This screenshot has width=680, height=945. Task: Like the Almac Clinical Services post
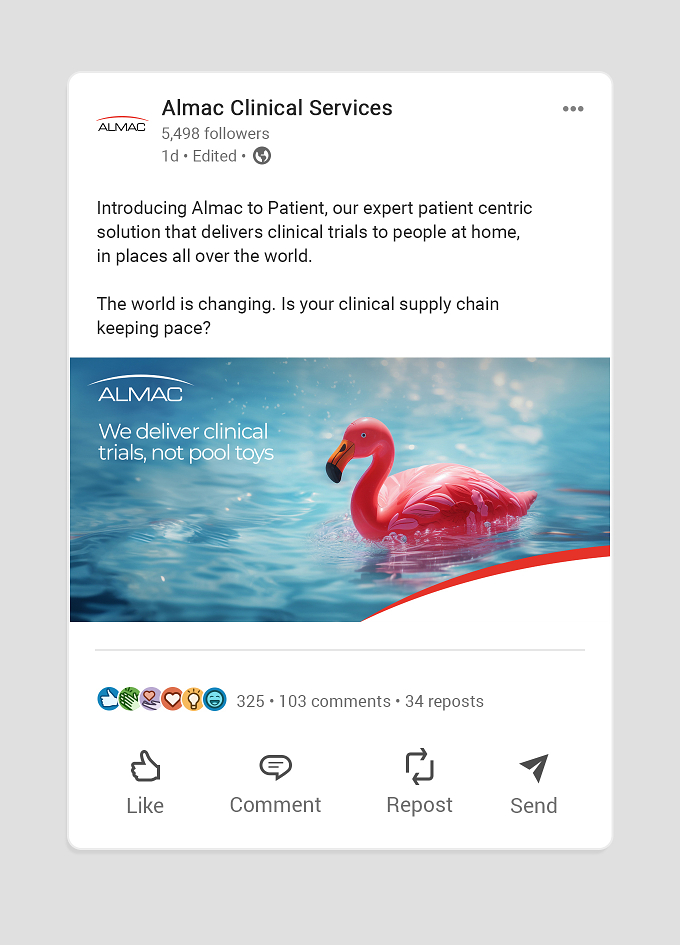(x=145, y=782)
